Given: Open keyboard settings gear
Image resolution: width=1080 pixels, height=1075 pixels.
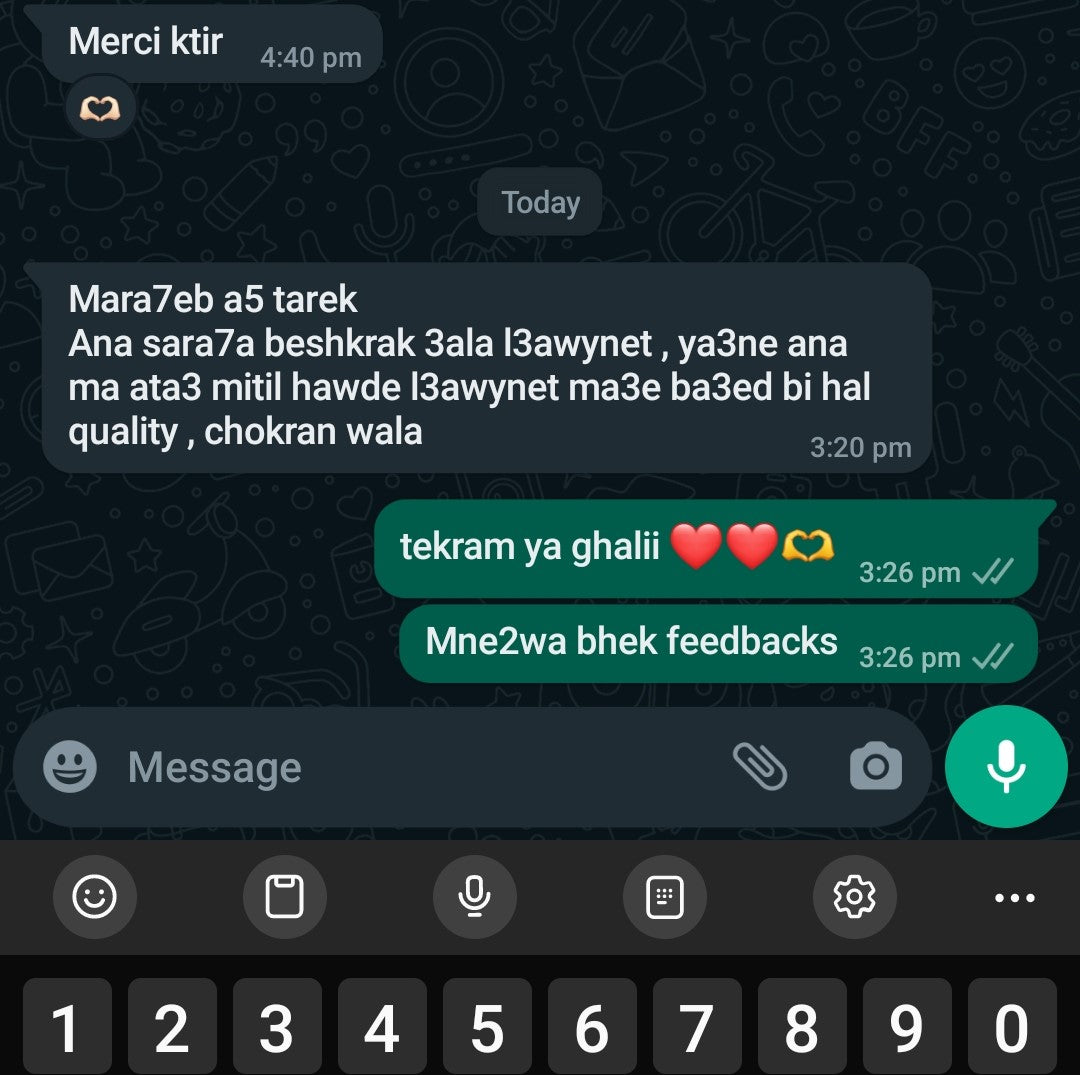Looking at the screenshot, I should point(854,897).
